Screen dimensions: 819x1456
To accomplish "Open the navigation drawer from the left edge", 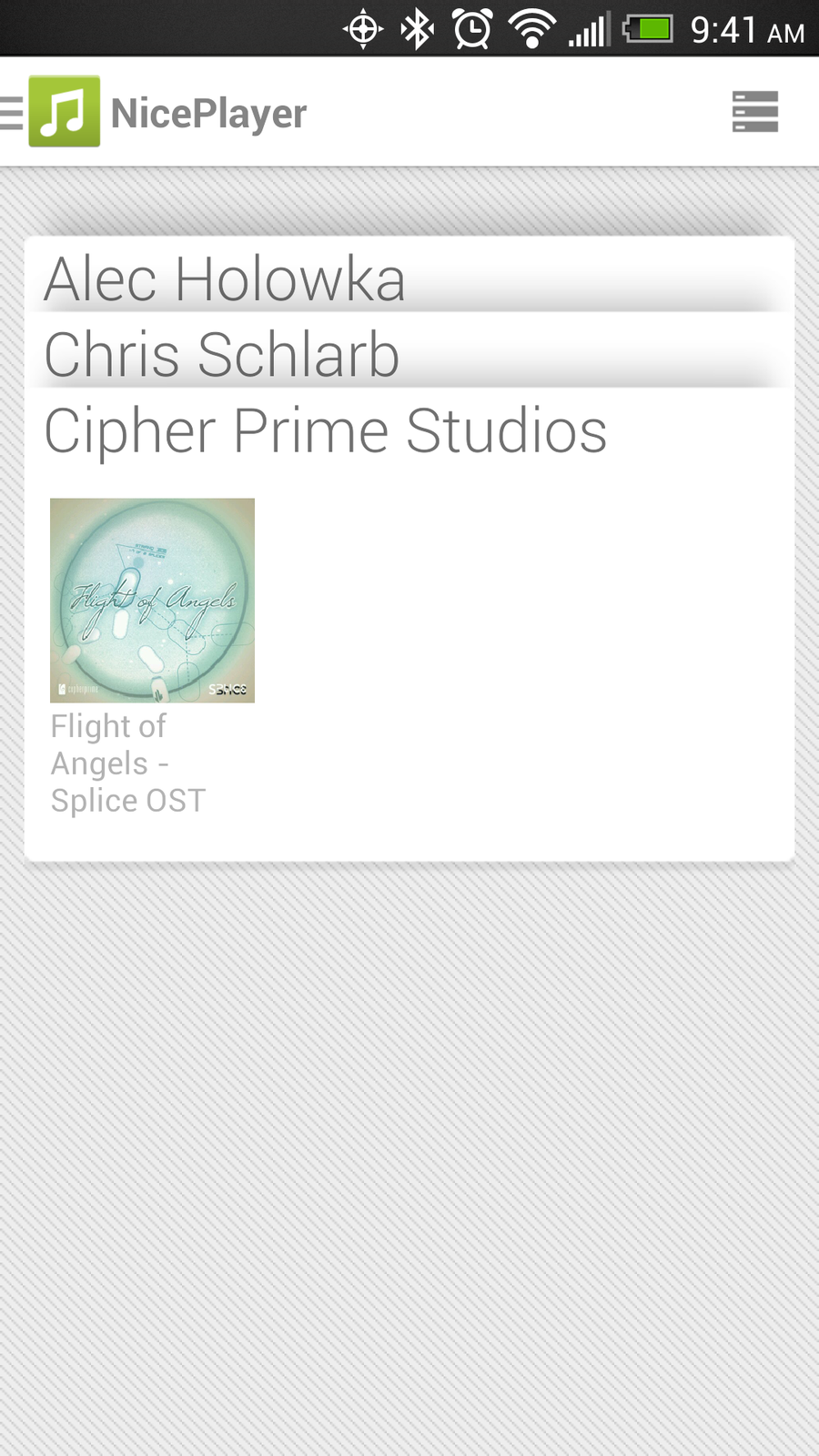I will point(9,113).
